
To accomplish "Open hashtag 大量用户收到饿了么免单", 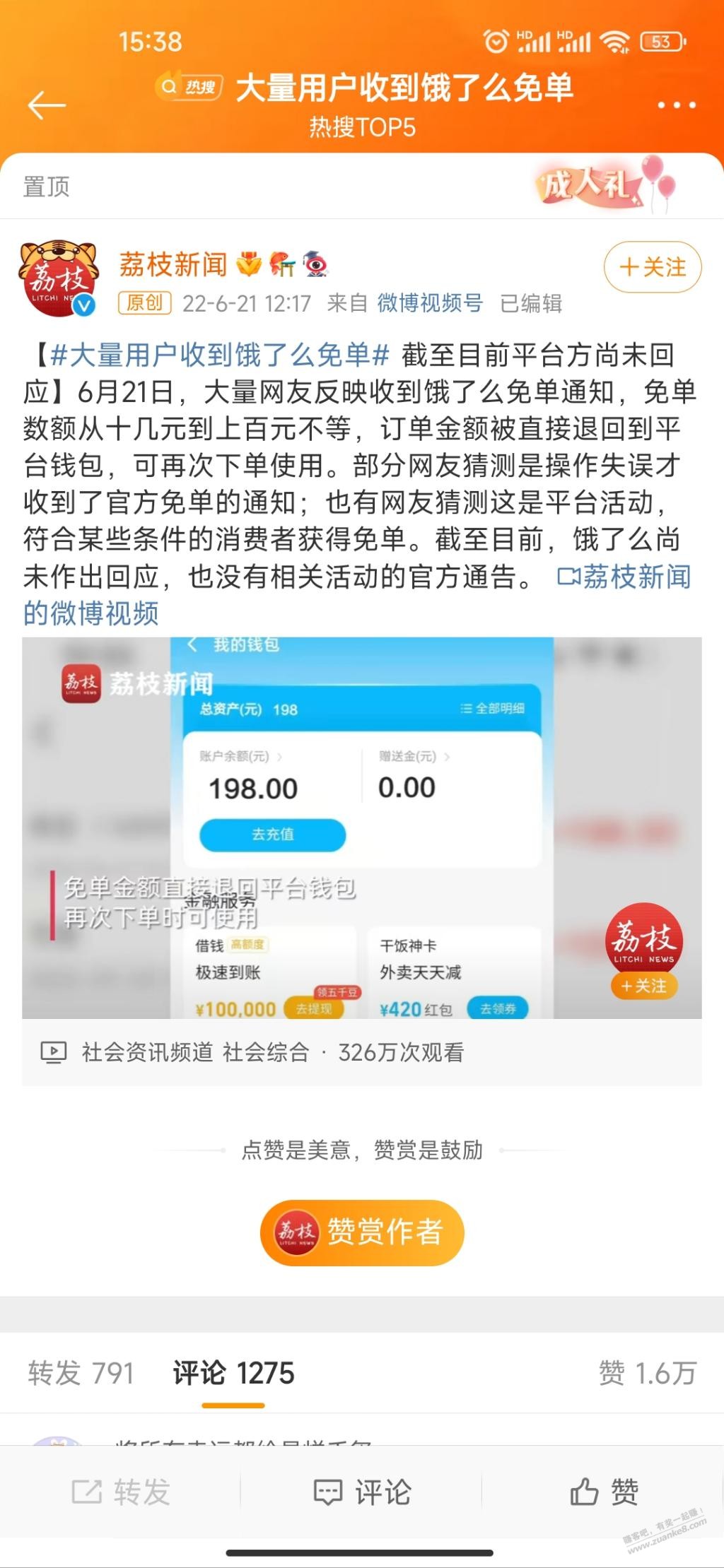I will [220, 355].
